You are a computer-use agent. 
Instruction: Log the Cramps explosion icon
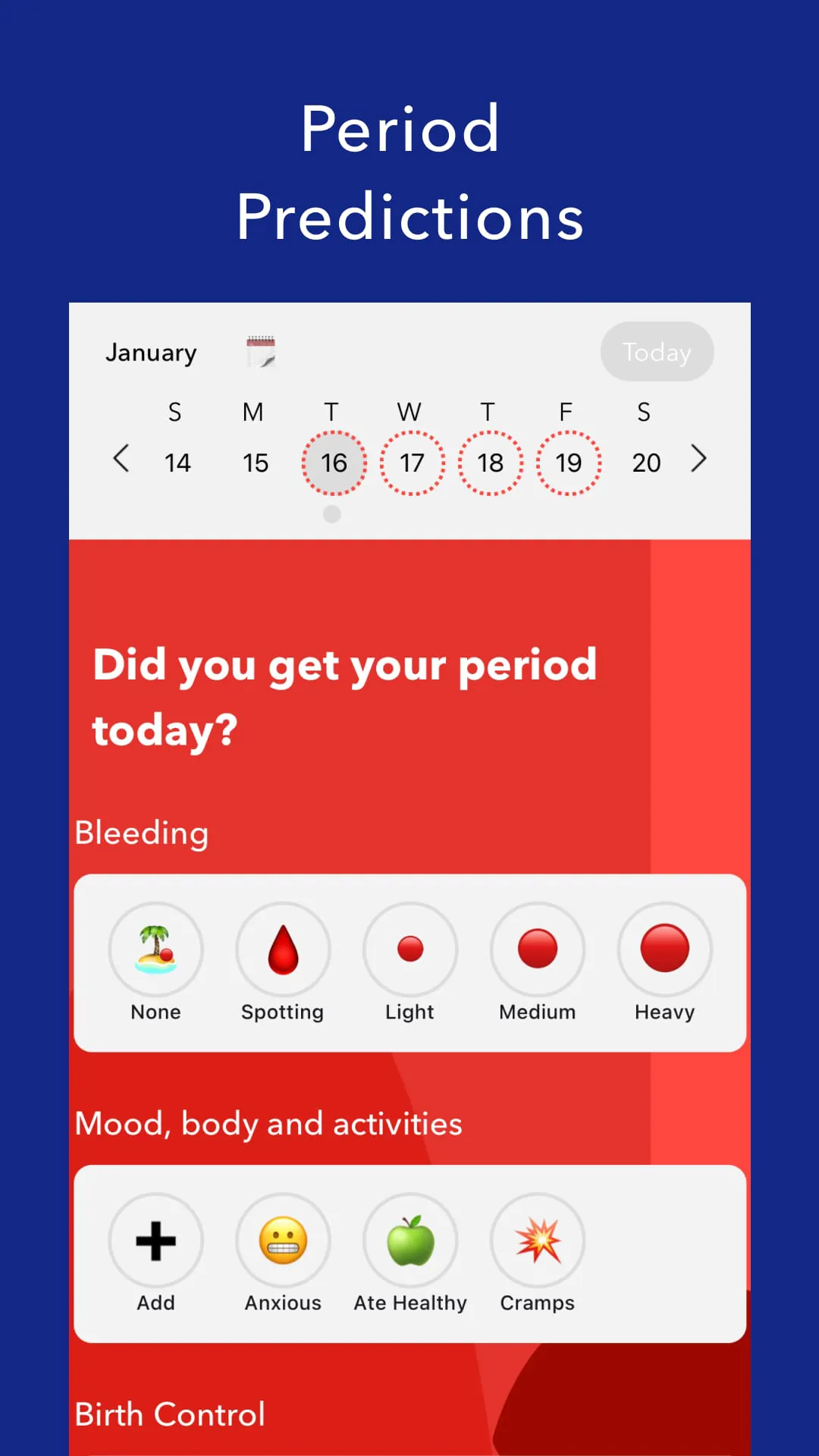[537, 1241]
